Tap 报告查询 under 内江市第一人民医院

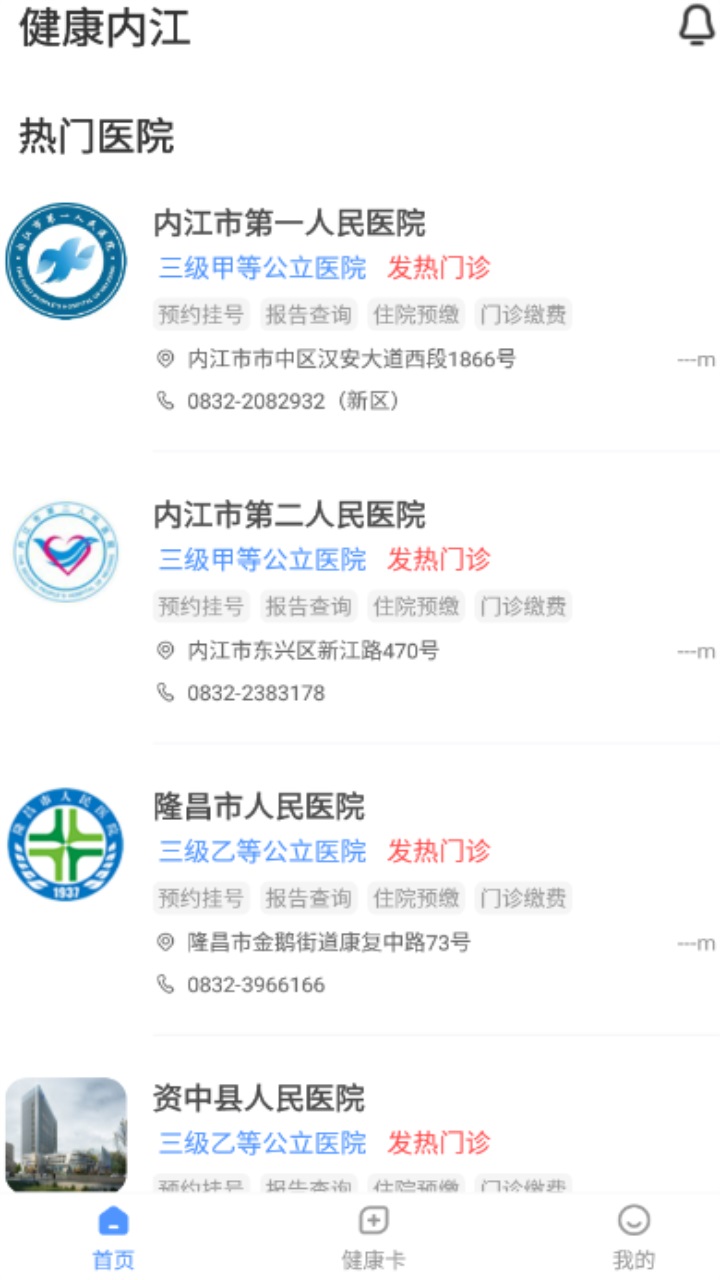(308, 315)
